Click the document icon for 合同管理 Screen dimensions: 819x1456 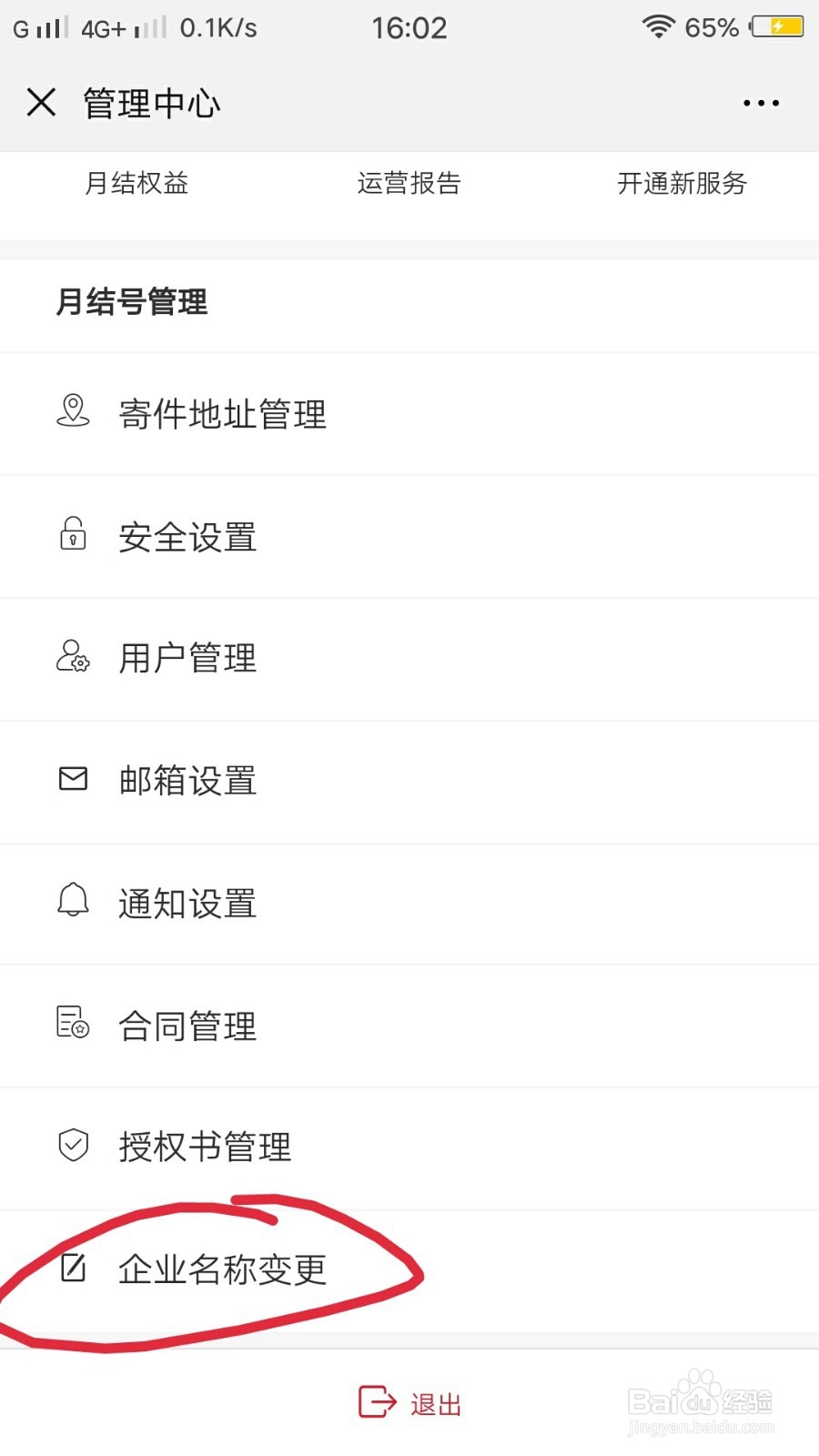pos(73,1025)
